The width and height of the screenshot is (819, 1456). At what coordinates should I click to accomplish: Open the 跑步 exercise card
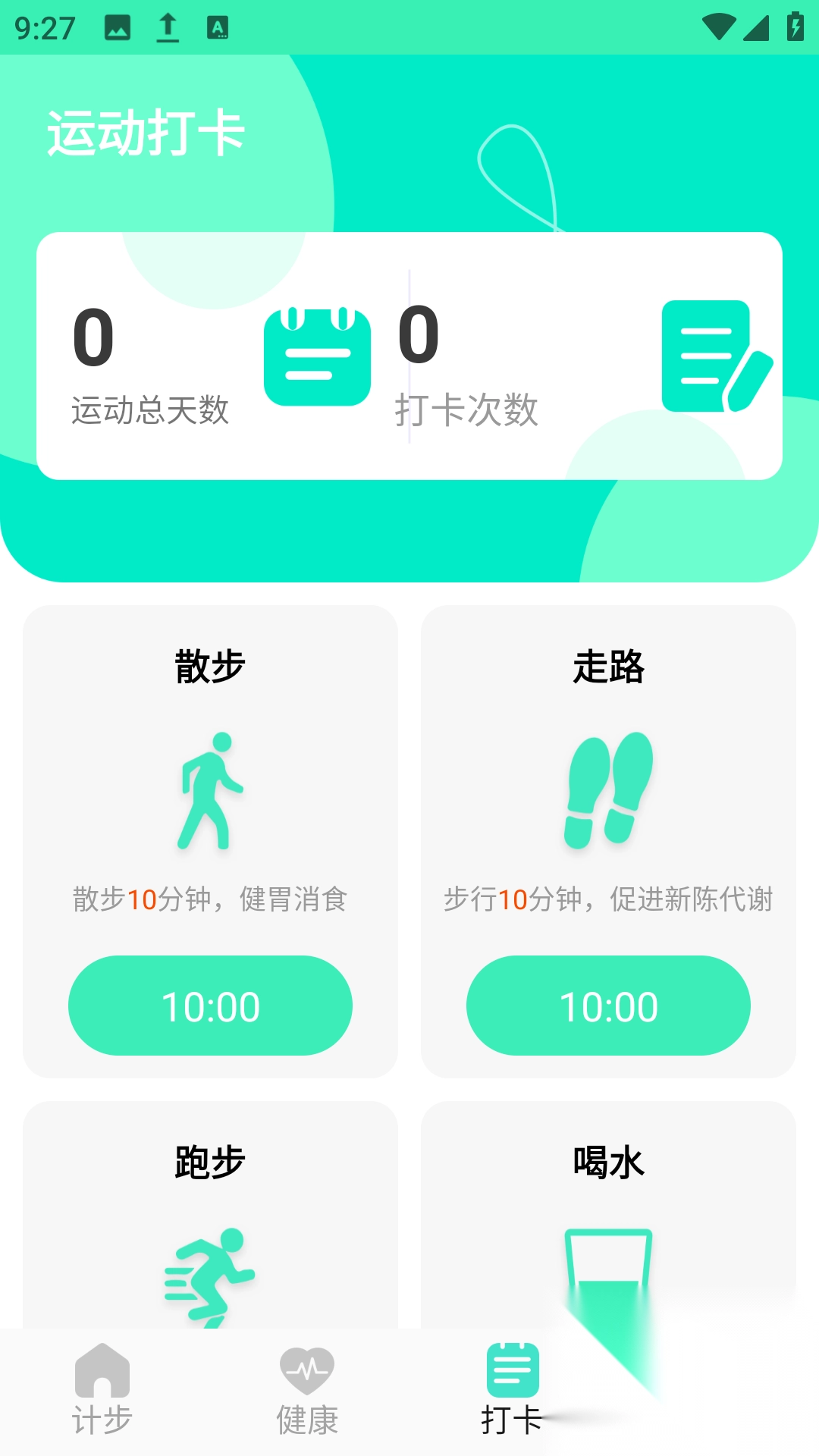pyautogui.click(x=210, y=1213)
